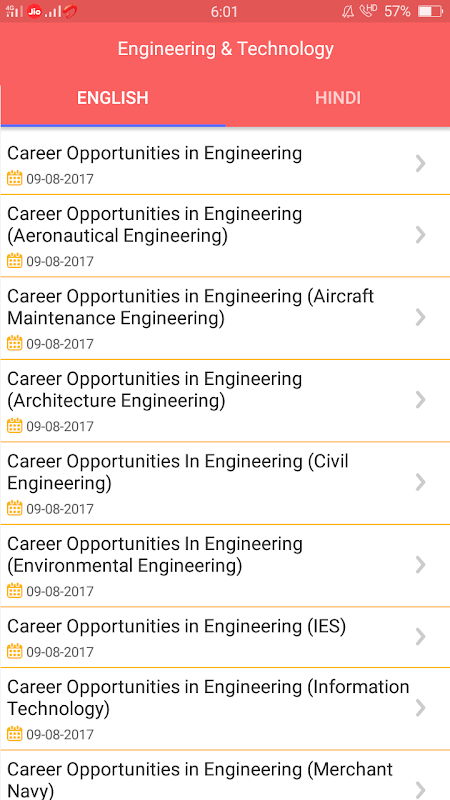Read the Civil Engineering career article
Image resolution: width=450 pixels, height=800 pixels.
point(225,483)
